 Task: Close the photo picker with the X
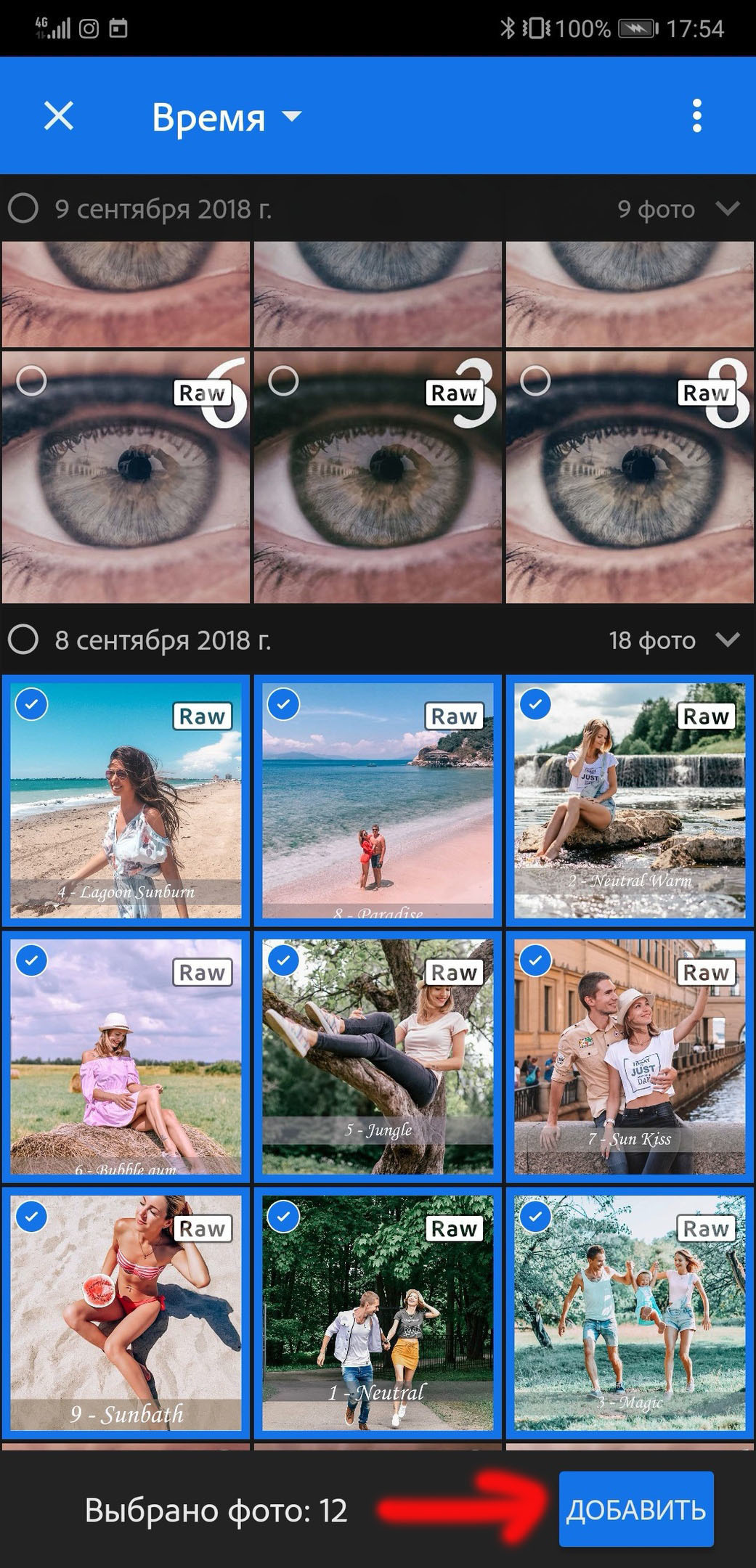tap(59, 116)
